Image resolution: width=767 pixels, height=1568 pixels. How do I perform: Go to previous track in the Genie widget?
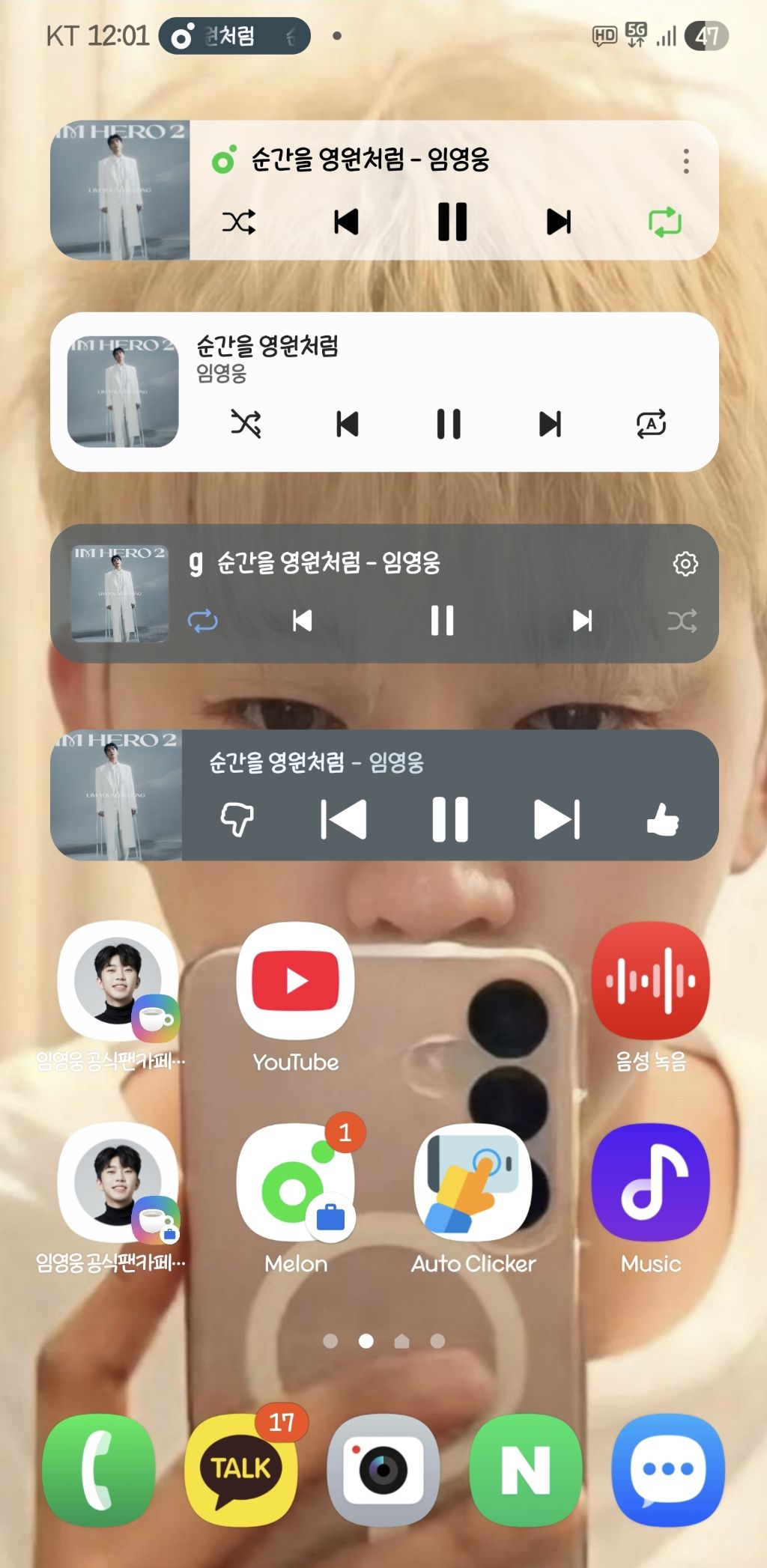(x=302, y=621)
